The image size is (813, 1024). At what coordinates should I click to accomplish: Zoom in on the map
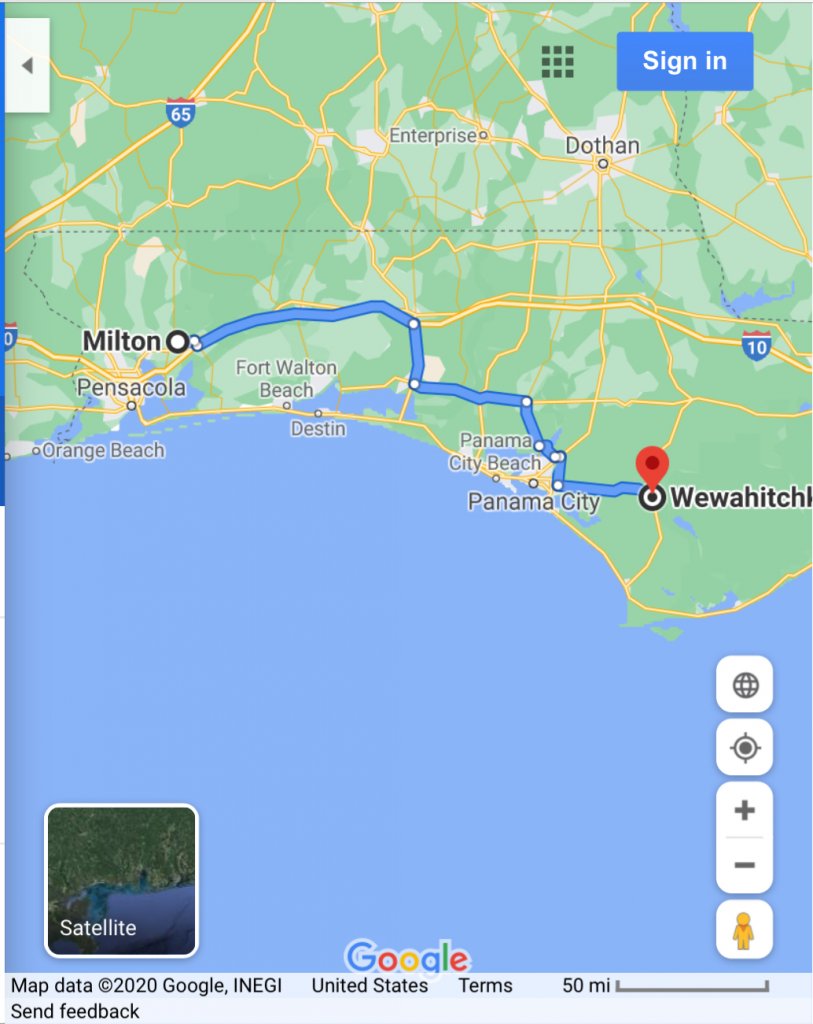tap(744, 810)
